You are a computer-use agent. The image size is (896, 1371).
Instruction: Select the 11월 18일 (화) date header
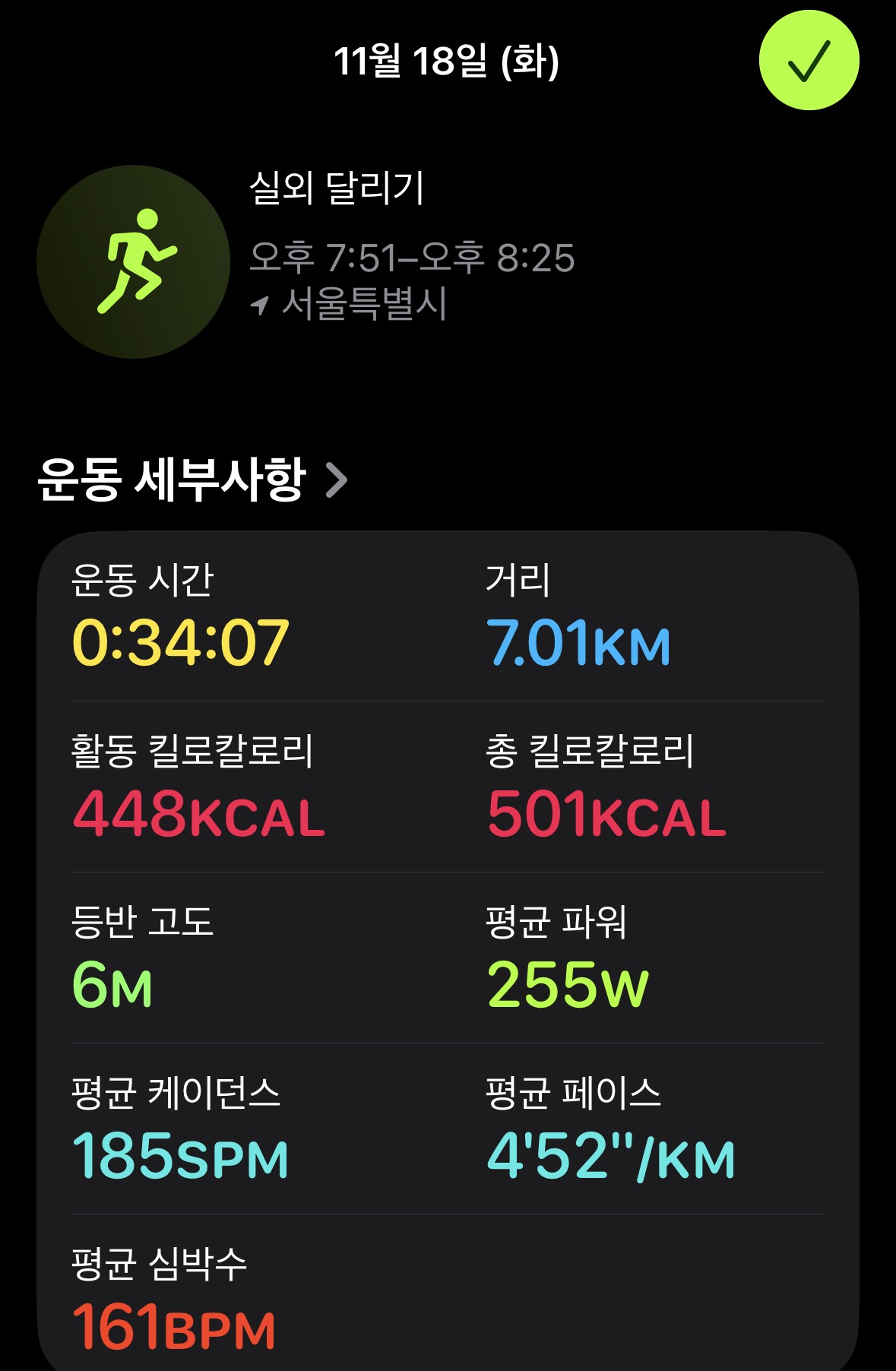coord(448,62)
